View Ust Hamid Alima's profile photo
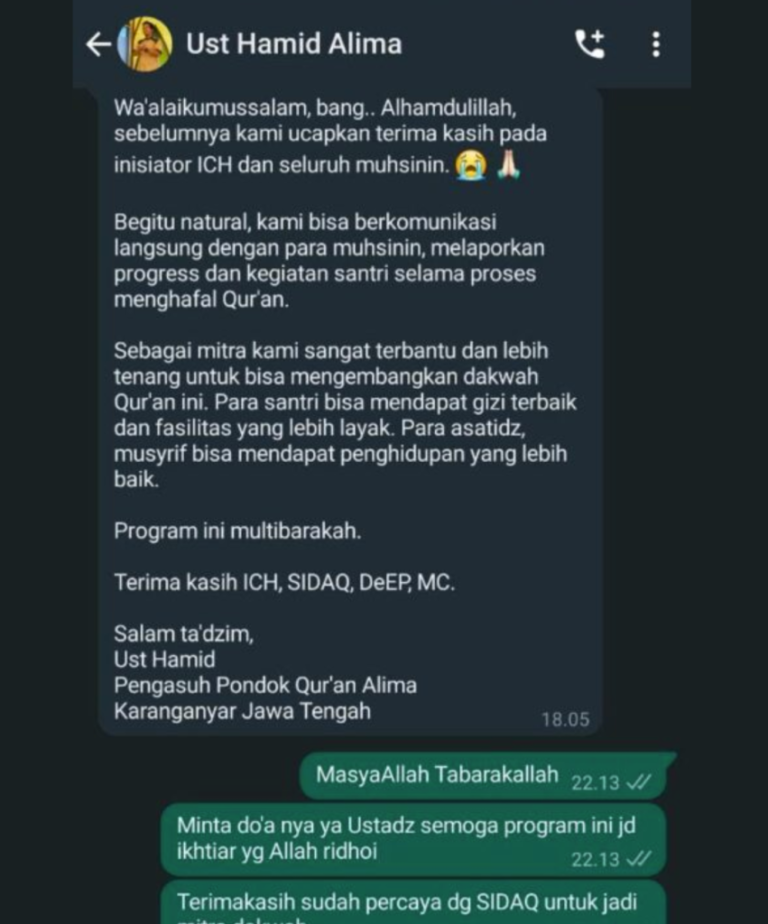768x924 pixels. pyautogui.click(x=146, y=44)
